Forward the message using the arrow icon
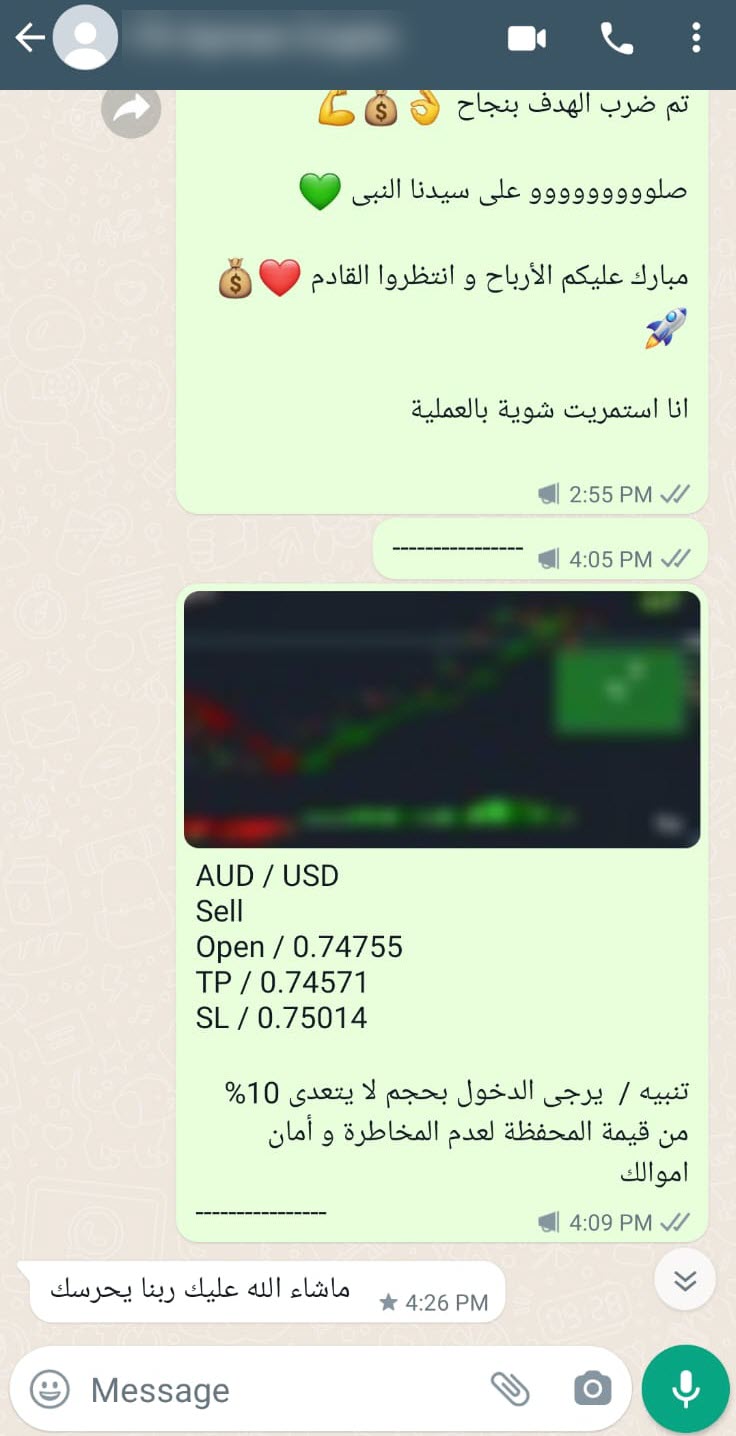Viewport: 736px width, 1436px height. click(x=131, y=109)
